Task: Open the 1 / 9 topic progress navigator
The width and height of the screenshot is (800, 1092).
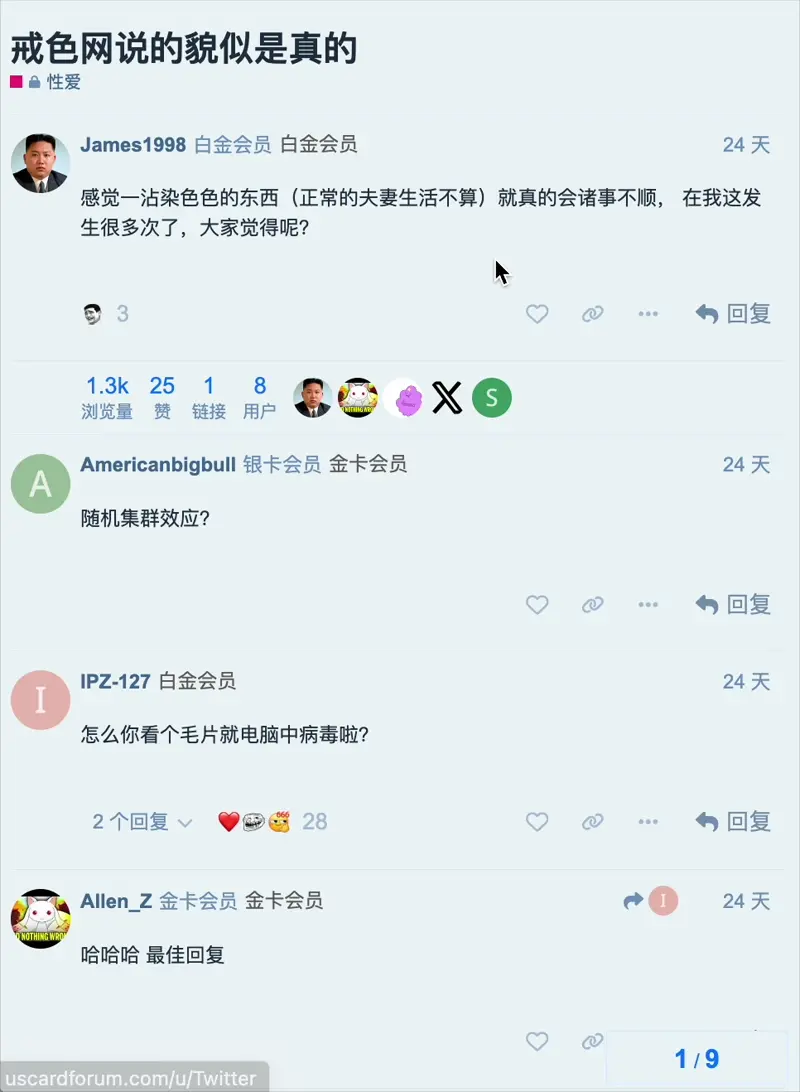Action: tap(697, 1059)
